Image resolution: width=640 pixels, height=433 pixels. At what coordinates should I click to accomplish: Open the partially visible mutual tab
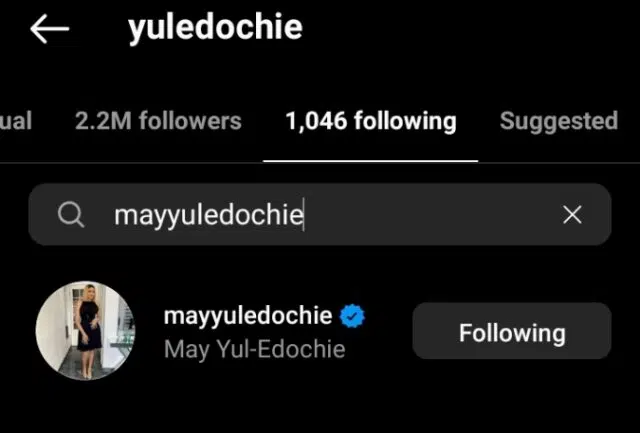coord(16,121)
